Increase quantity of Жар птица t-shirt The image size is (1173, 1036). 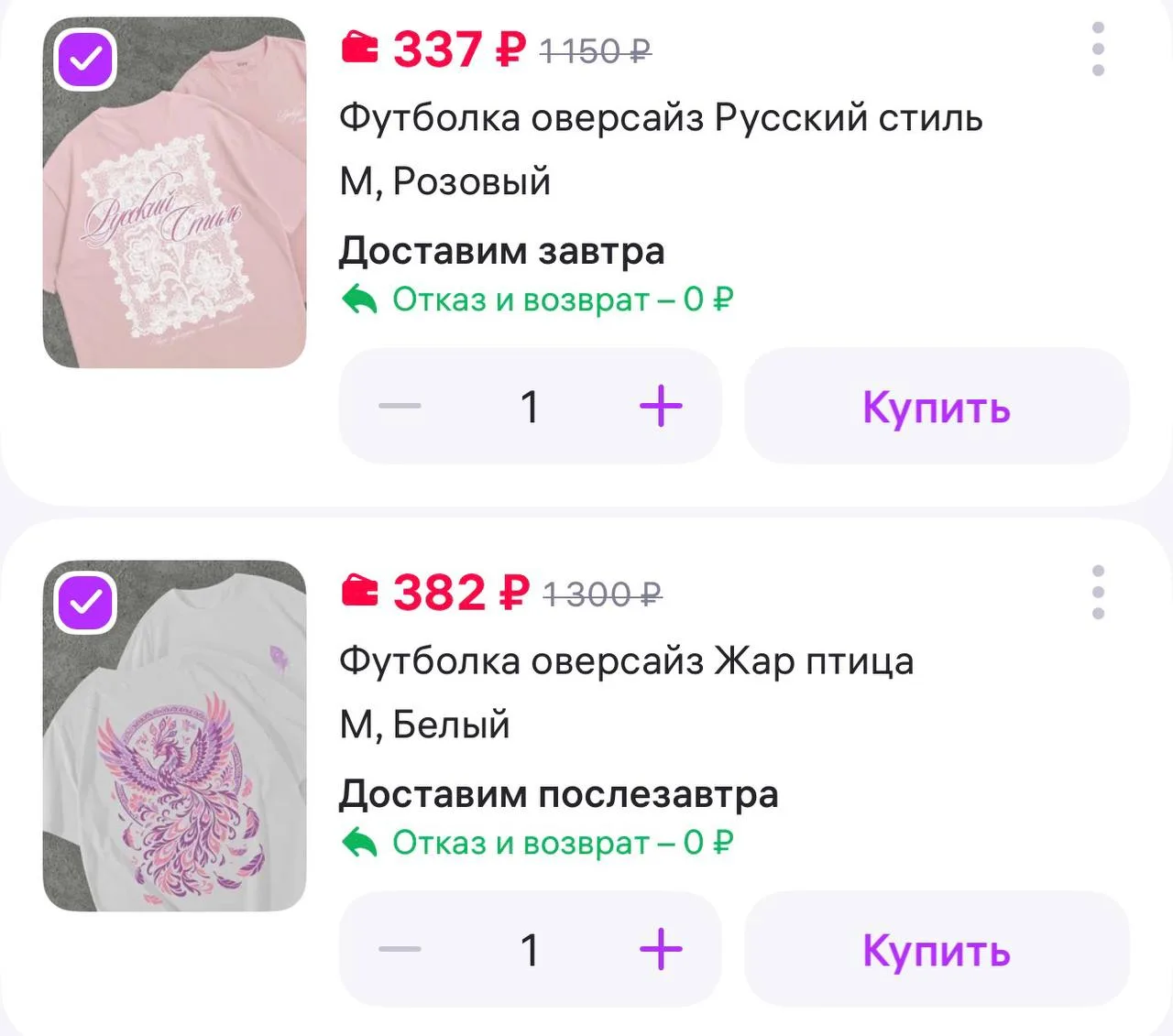tap(661, 949)
